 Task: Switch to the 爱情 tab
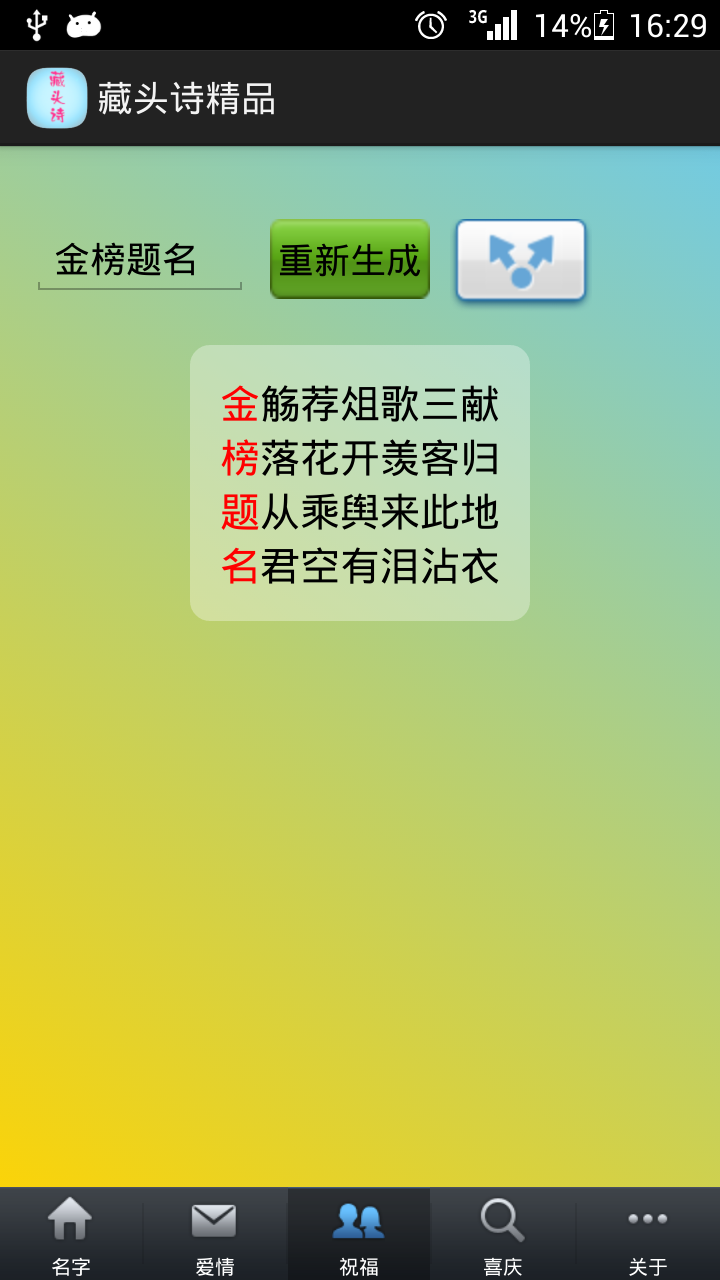click(215, 1235)
